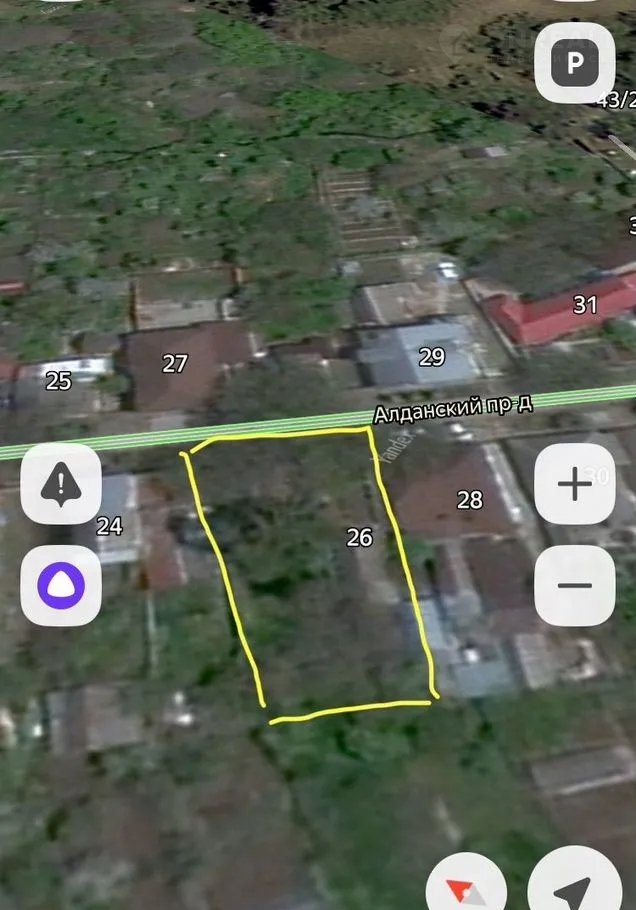Center the map on my location
Viewport: 636px width, 910px height.
(x=573, y=890)
